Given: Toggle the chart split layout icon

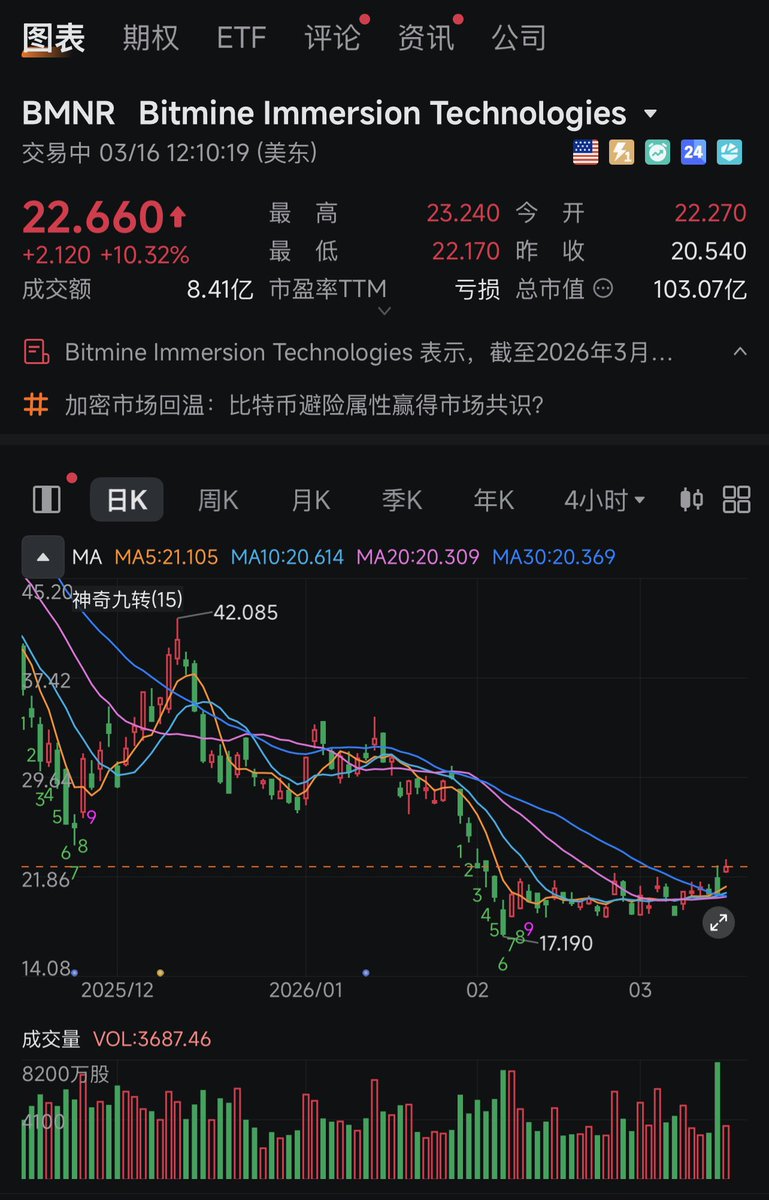Looking at the screenshot, I should [47, 500].
